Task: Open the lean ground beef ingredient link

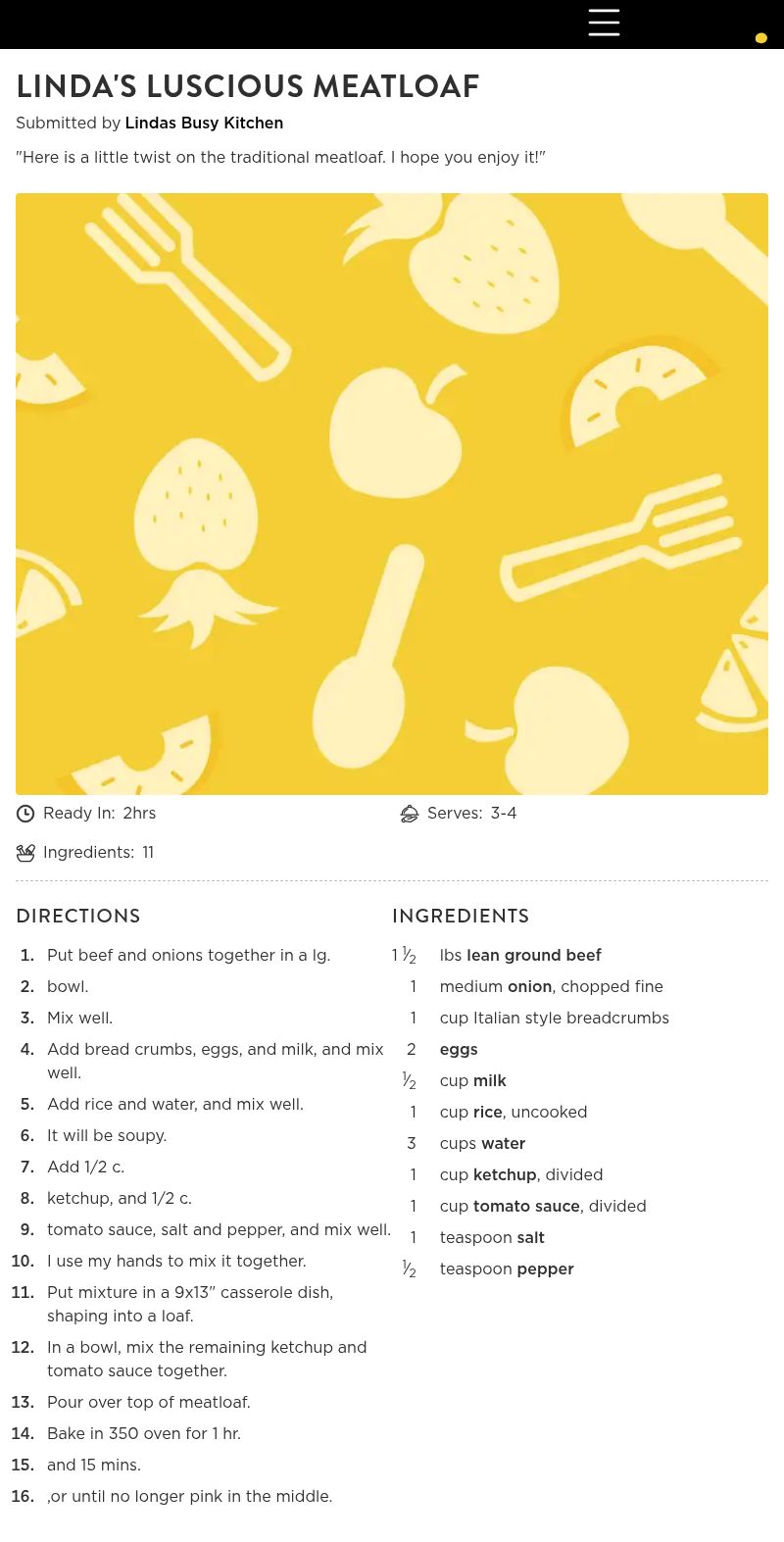Action: tap(533, 955)
